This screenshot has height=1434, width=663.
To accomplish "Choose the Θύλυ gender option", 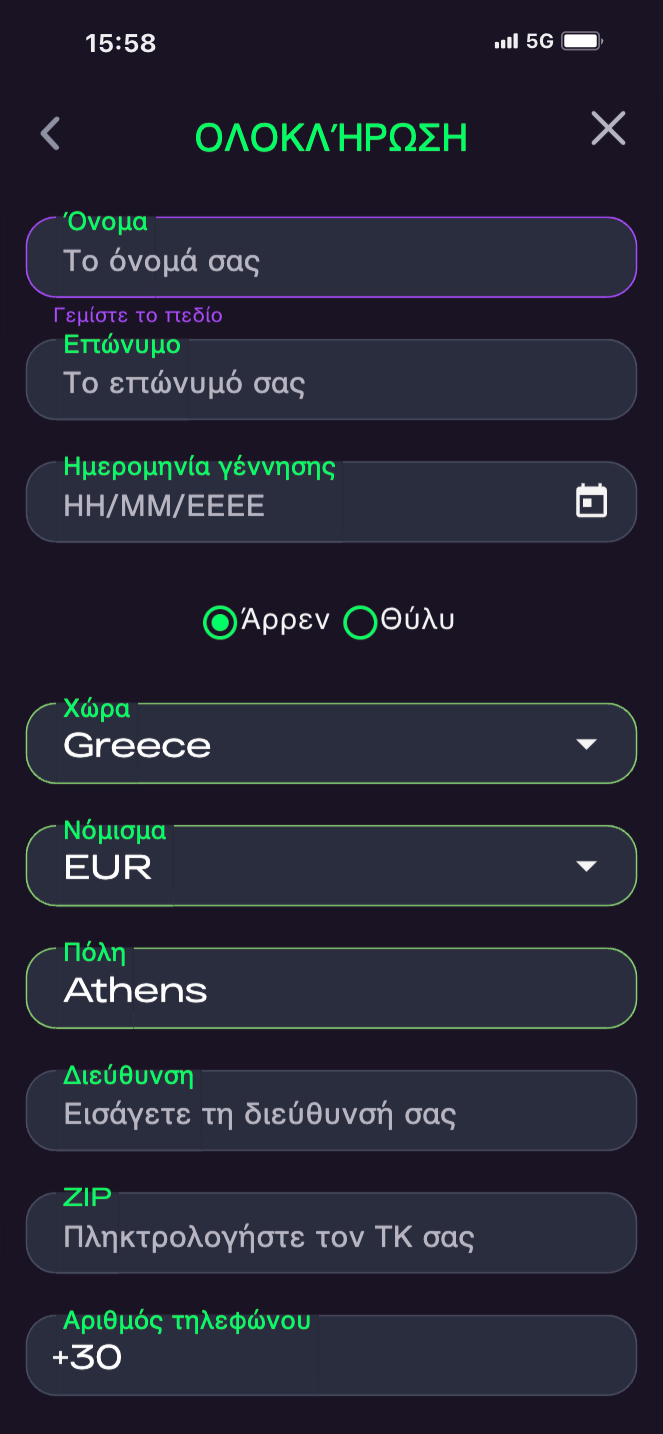I will (360, 622).
